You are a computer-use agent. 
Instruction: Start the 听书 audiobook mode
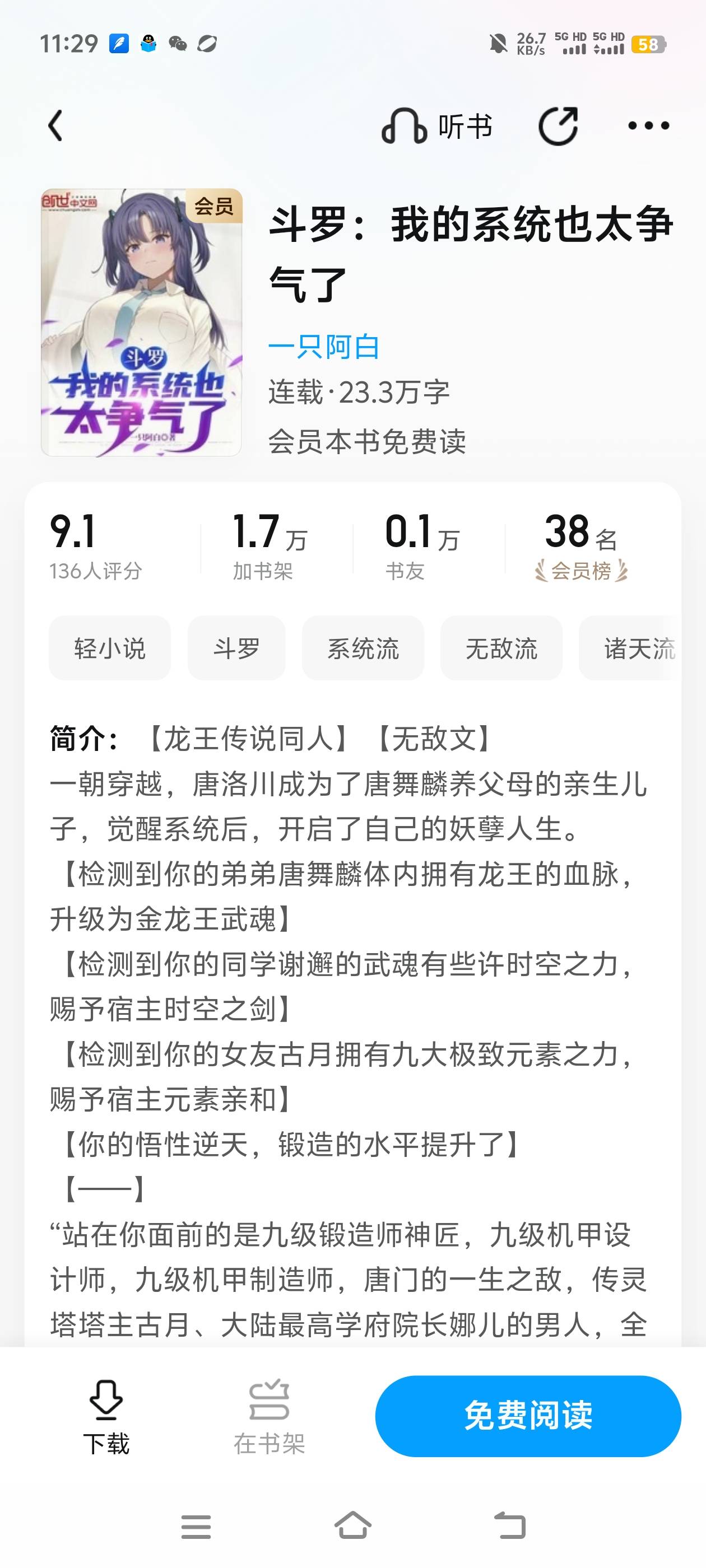click(436, 127)
